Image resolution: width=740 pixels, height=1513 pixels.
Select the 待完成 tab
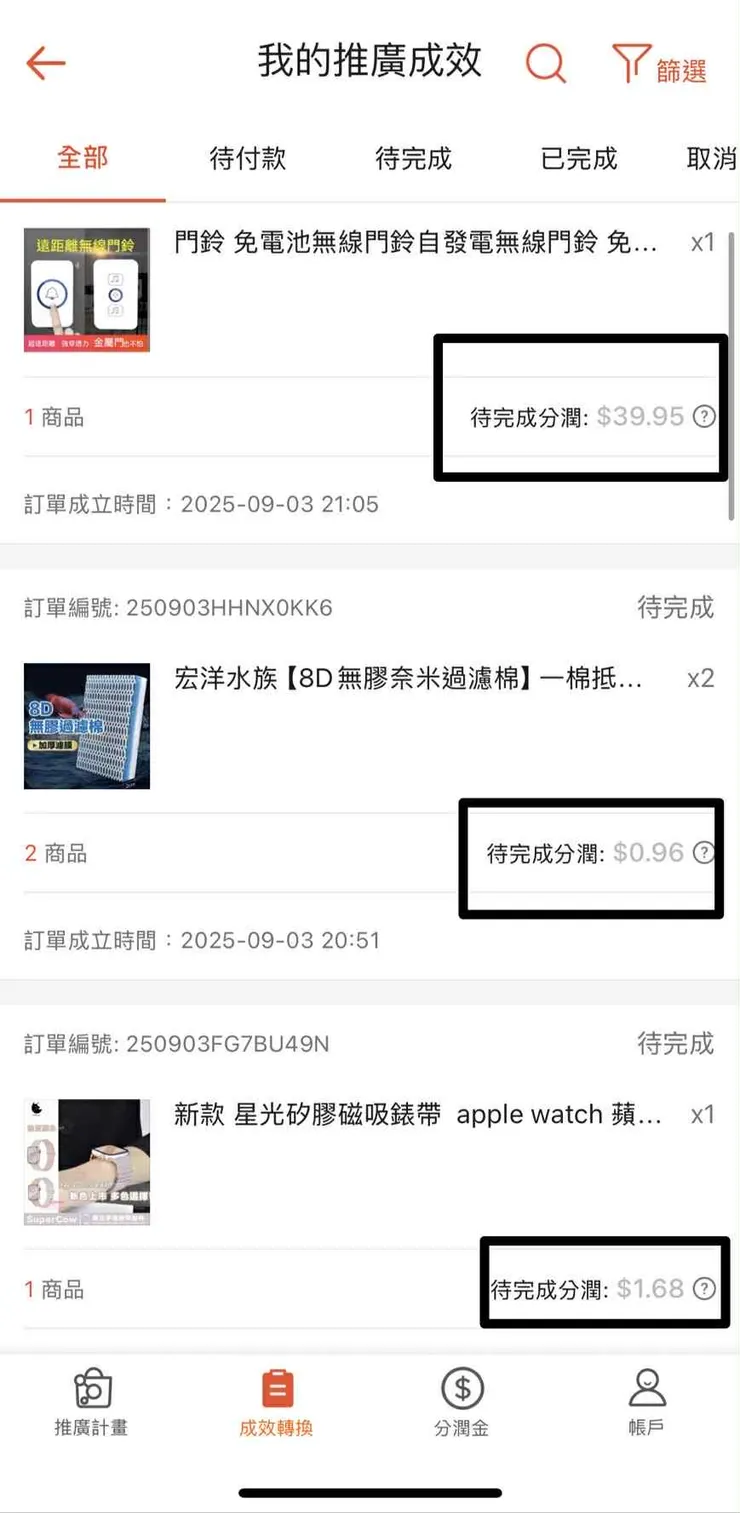tap(412, 159)
